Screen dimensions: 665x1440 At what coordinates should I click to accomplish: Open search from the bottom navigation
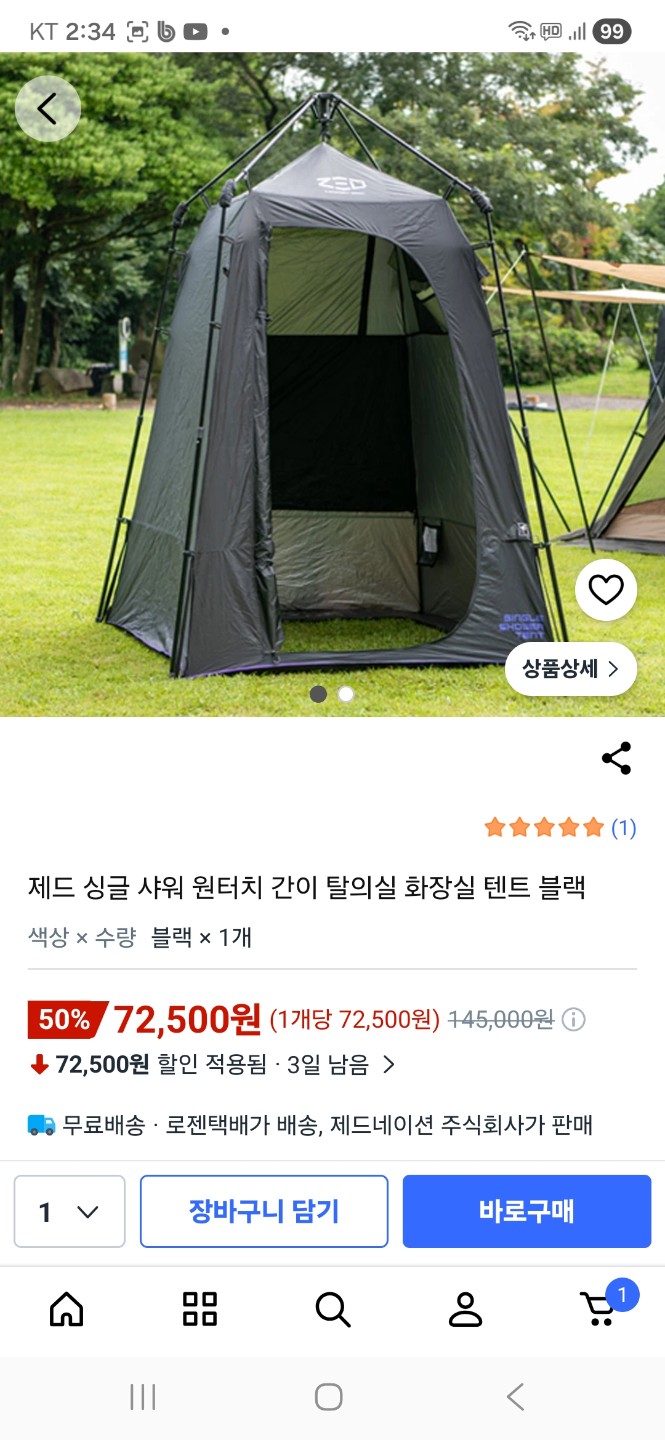(332, 1308)
